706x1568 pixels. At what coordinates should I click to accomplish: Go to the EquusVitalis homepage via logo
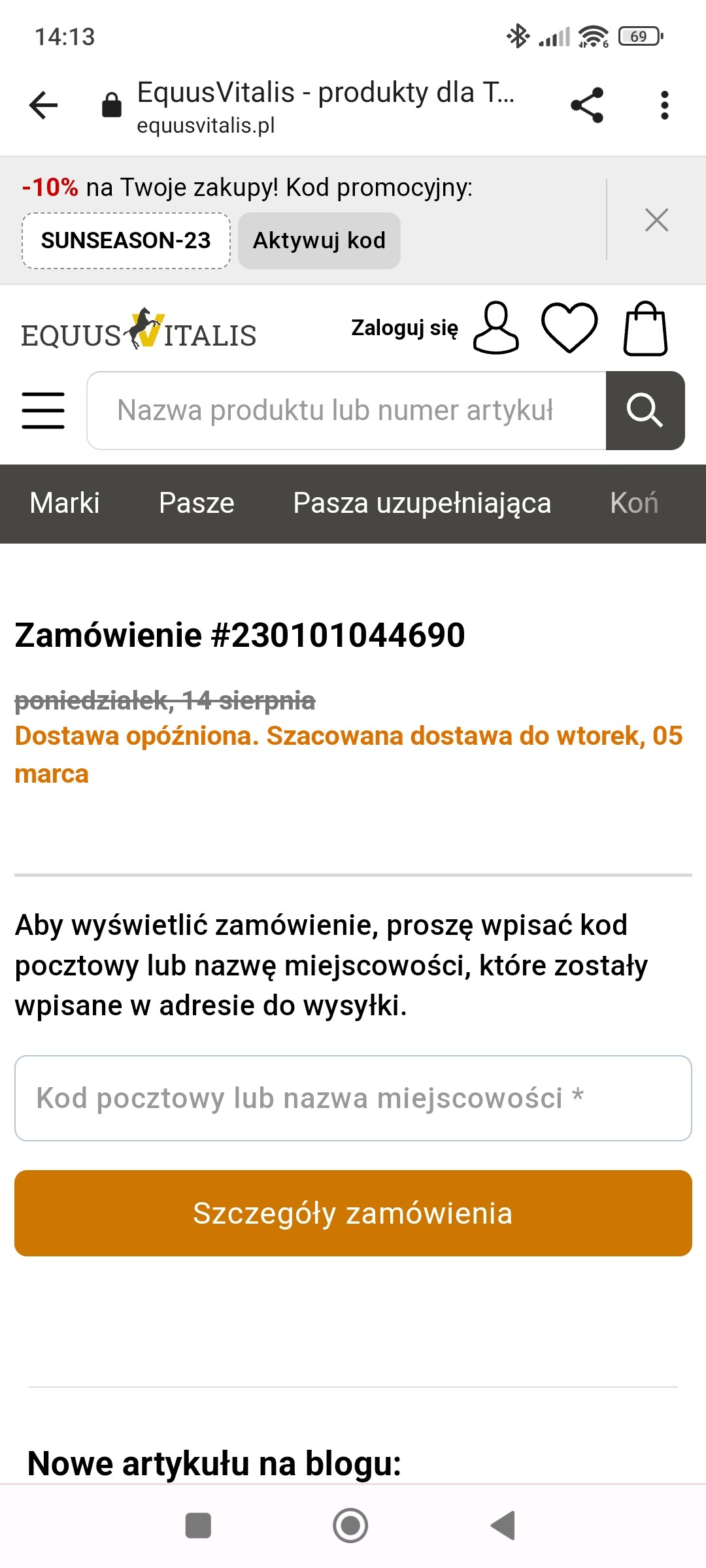(139, 330)
